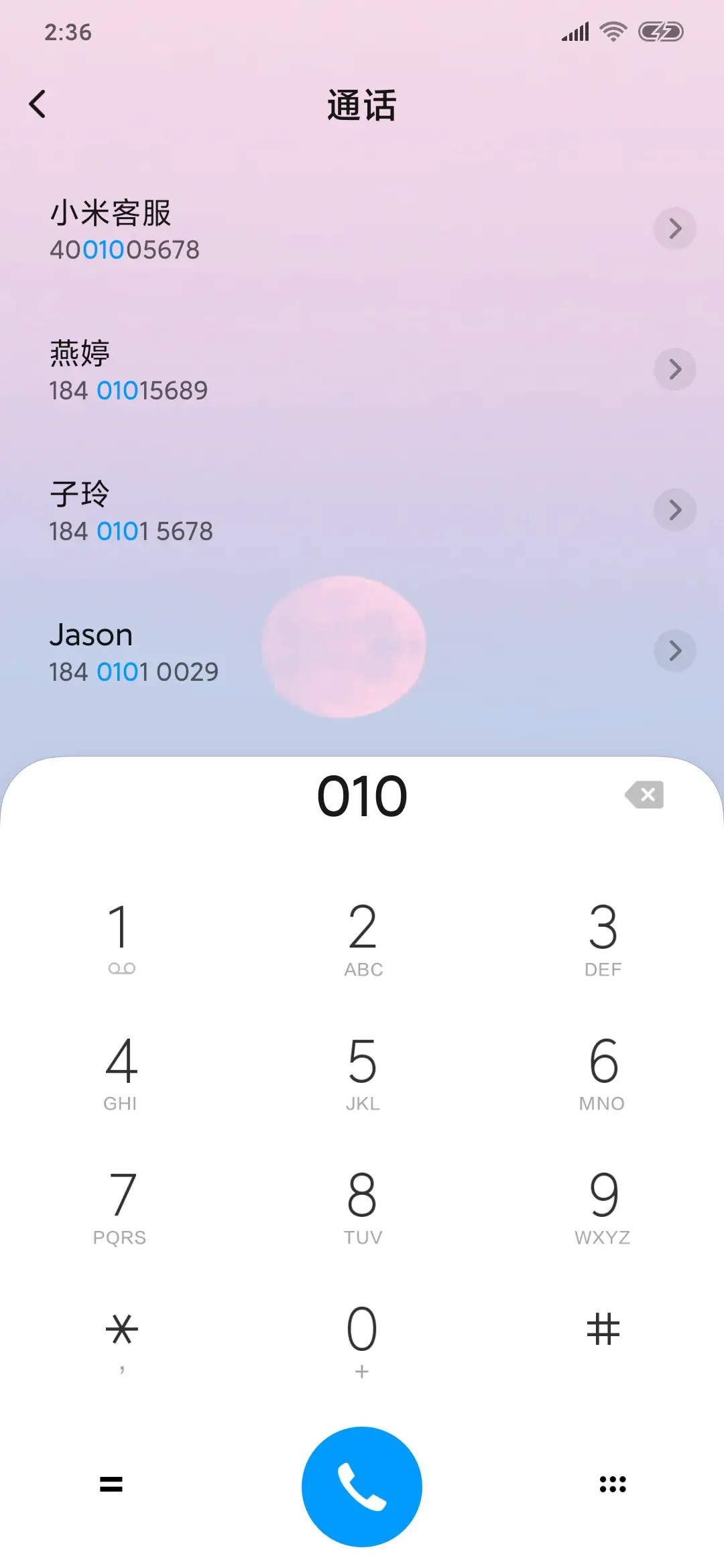724x1568 pixels.
Task: Expand details for Jason call entry
Action: point(675,651)
